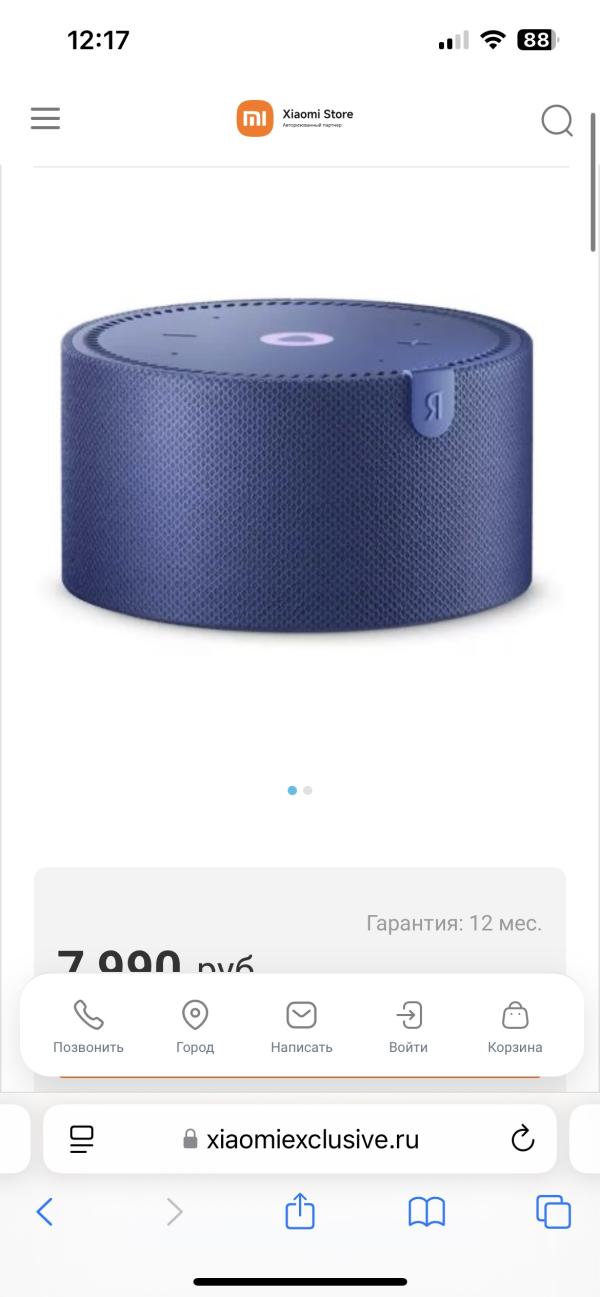Open the blue speaker product photo
Screen dimensions: 600x1297
(300, 470)
